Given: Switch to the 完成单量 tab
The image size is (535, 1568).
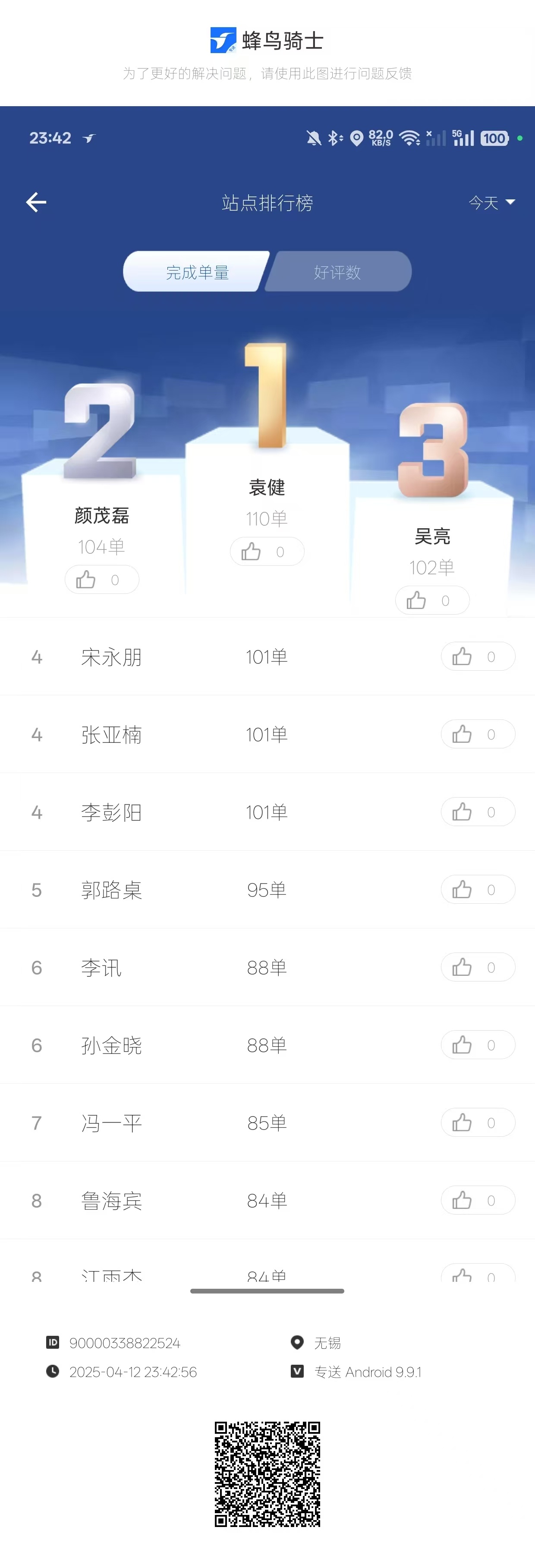Looking at the screenshot, I should (197, 271).
